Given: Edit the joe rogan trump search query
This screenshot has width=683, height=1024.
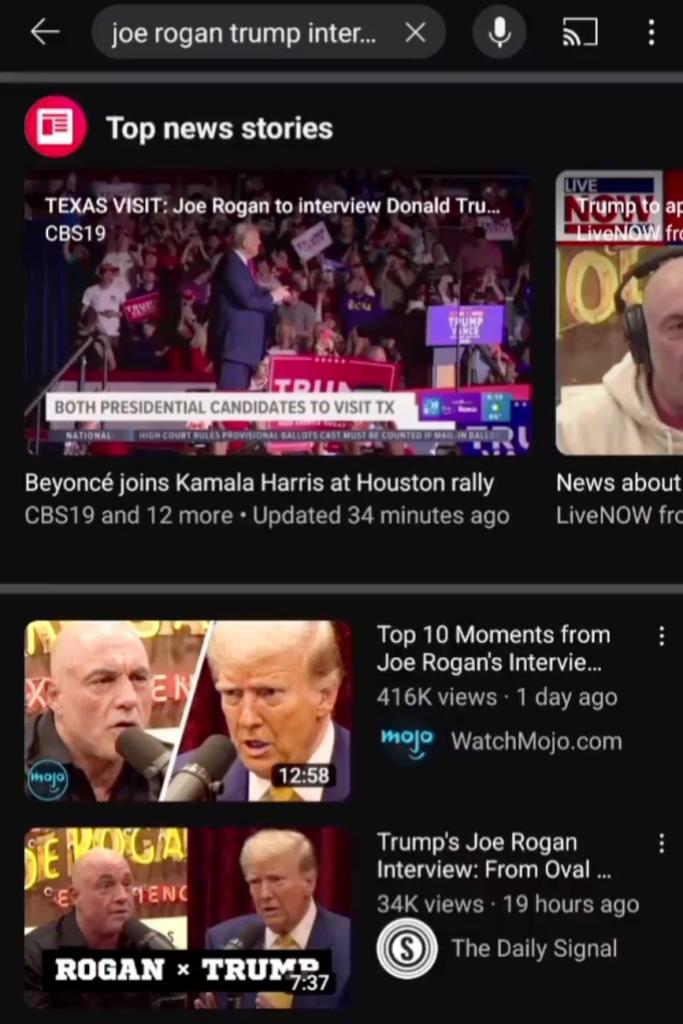Looking at the screenshot, I should click(243, 33).
